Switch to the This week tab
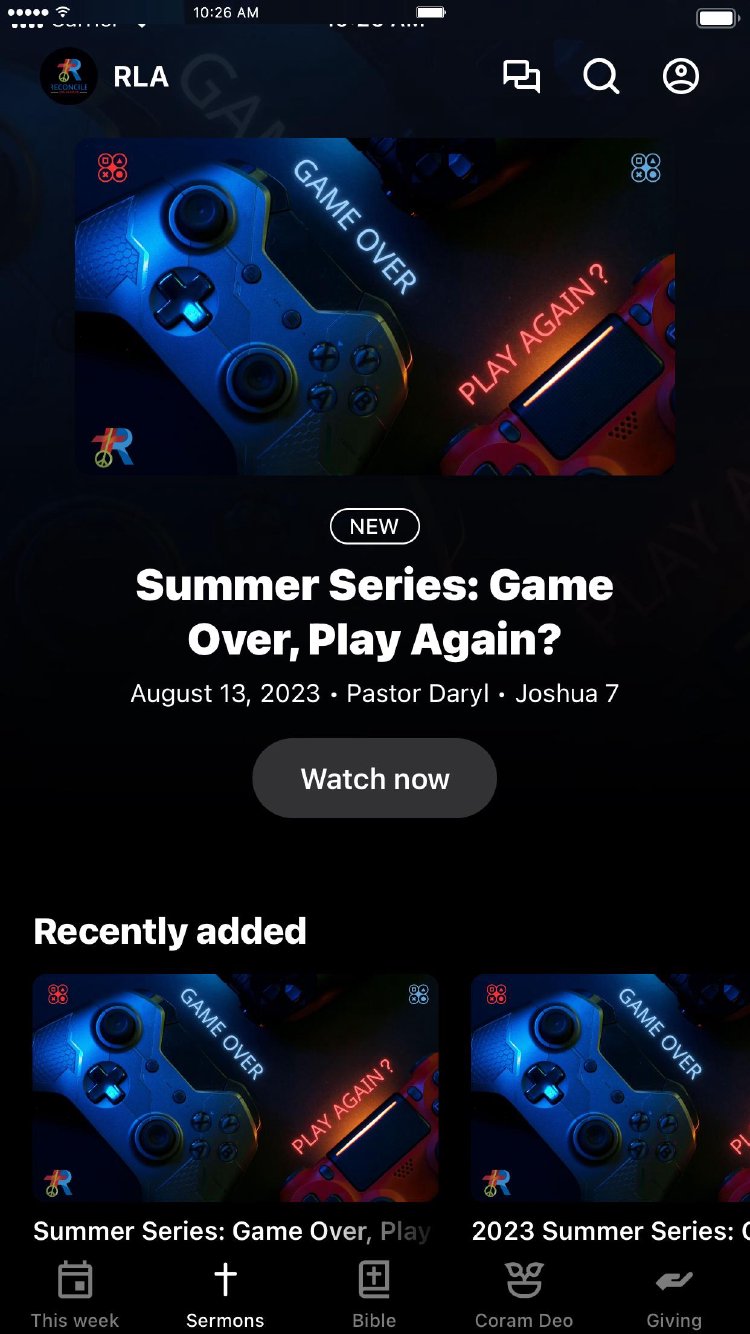This screenshot has height=1334, width=750. (x=75, y=1295)
